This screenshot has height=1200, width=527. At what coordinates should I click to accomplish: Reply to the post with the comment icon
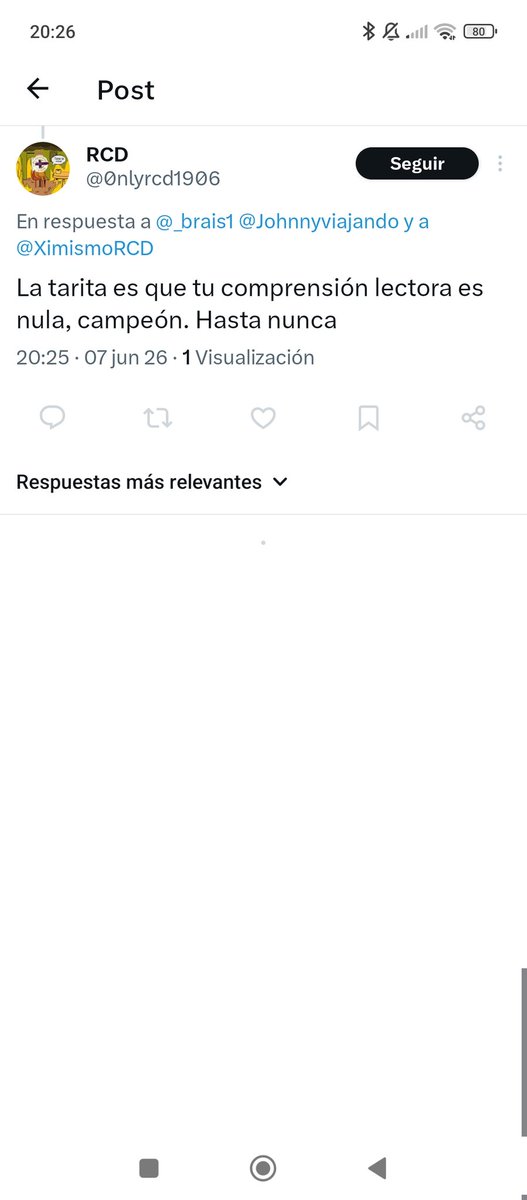point(52,418)
